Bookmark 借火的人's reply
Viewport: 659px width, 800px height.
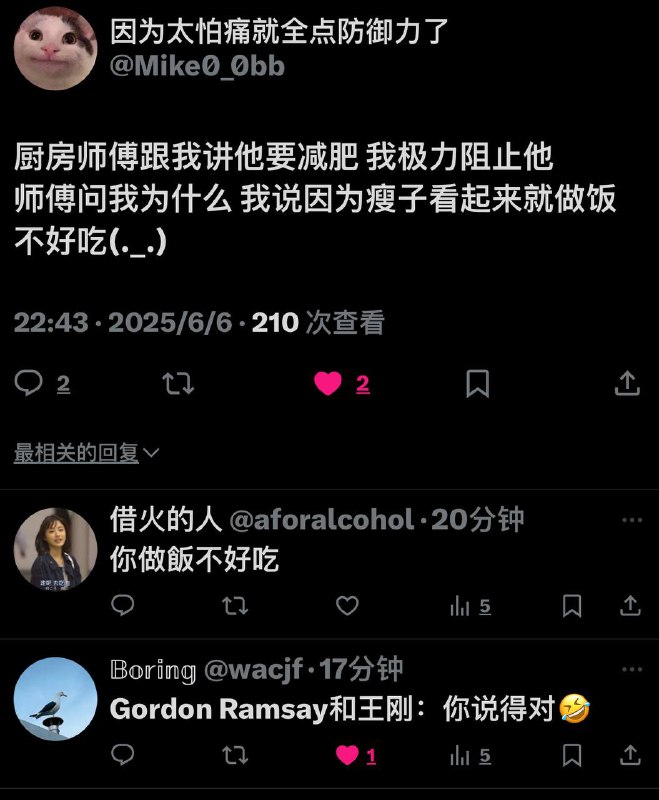[572, 606]
